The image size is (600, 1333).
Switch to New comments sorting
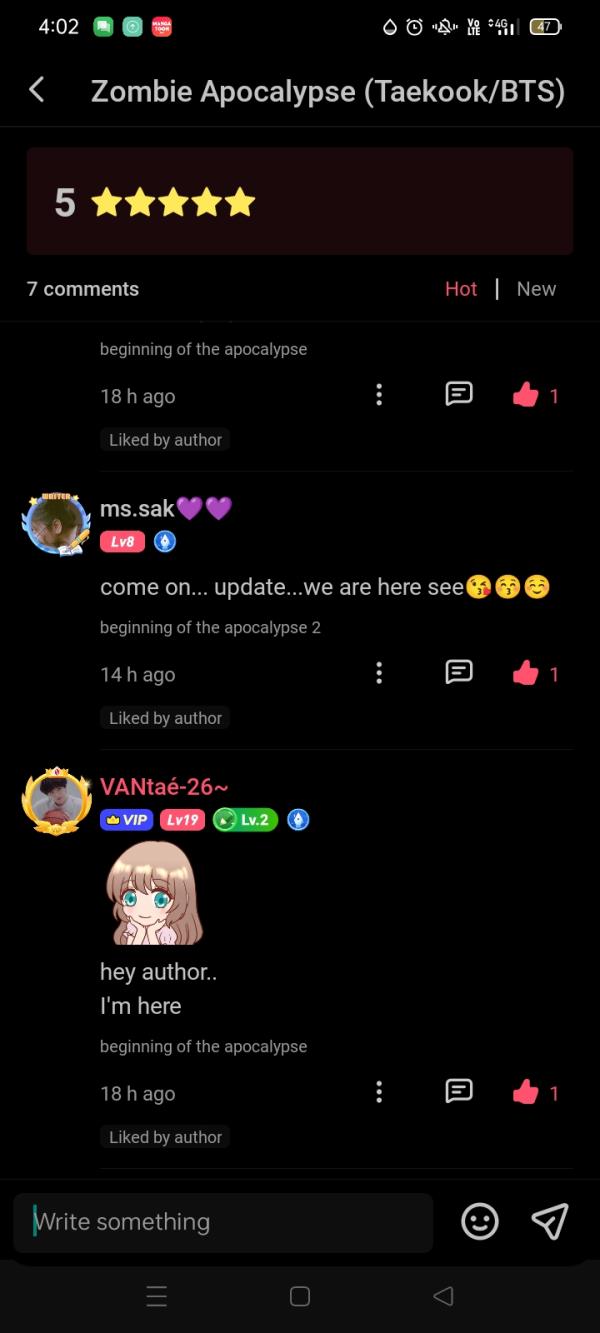coord(536,289)
